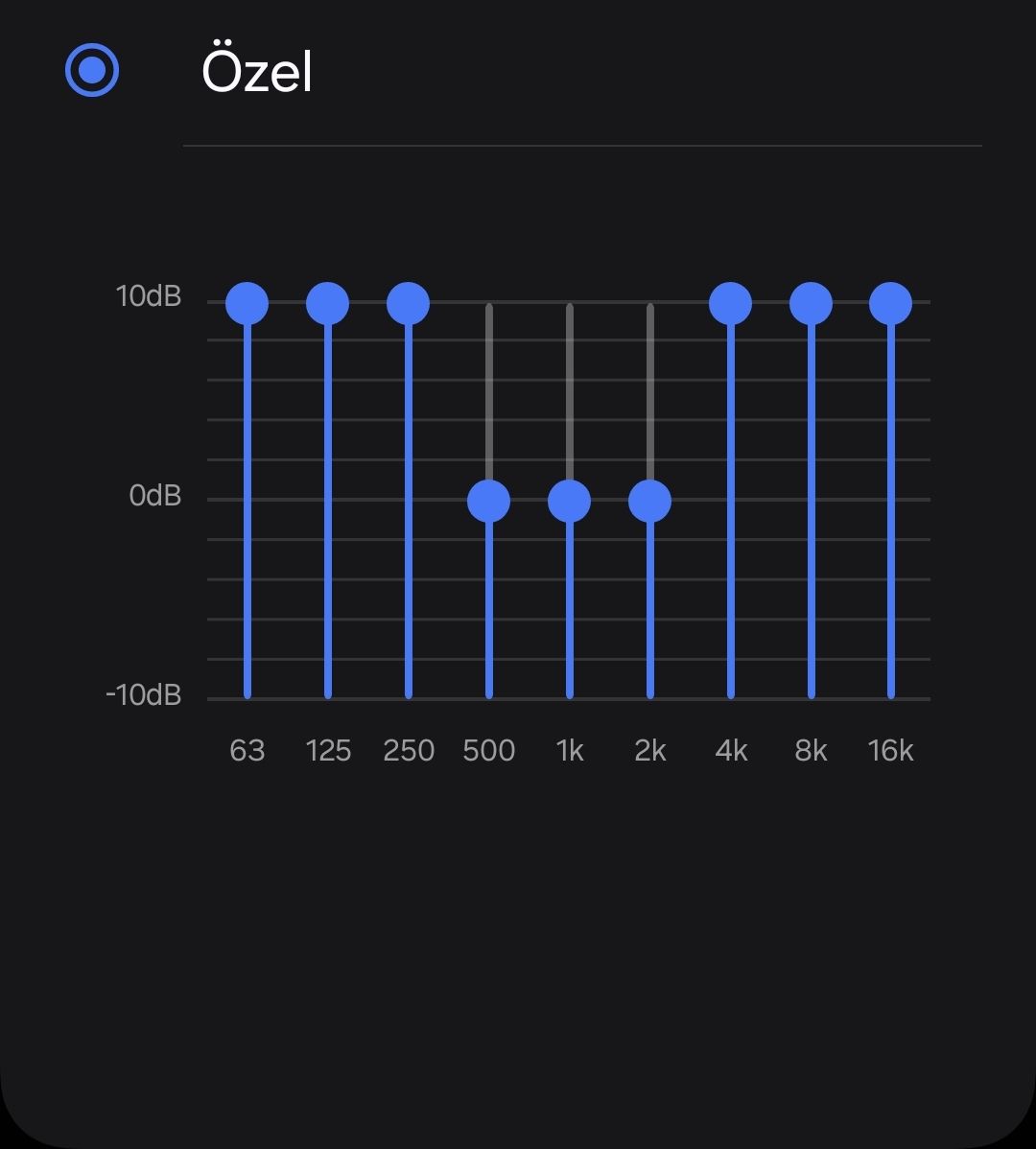The height and width of the screenshot is (1149, 1036).
Task: Select the Özel radio button
Action: click(x=92, y=70)
